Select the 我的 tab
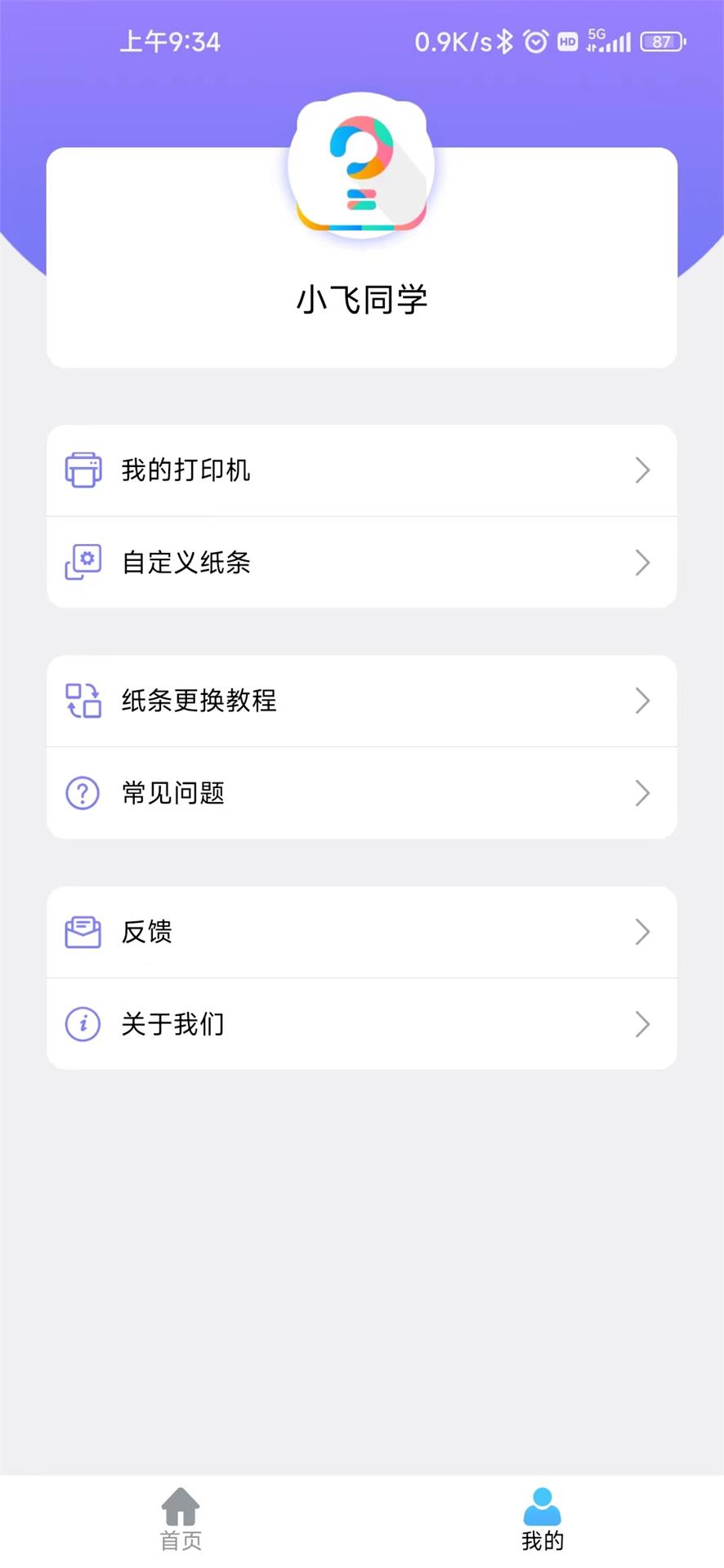The image size is (724, 1568). (543, 1521)
